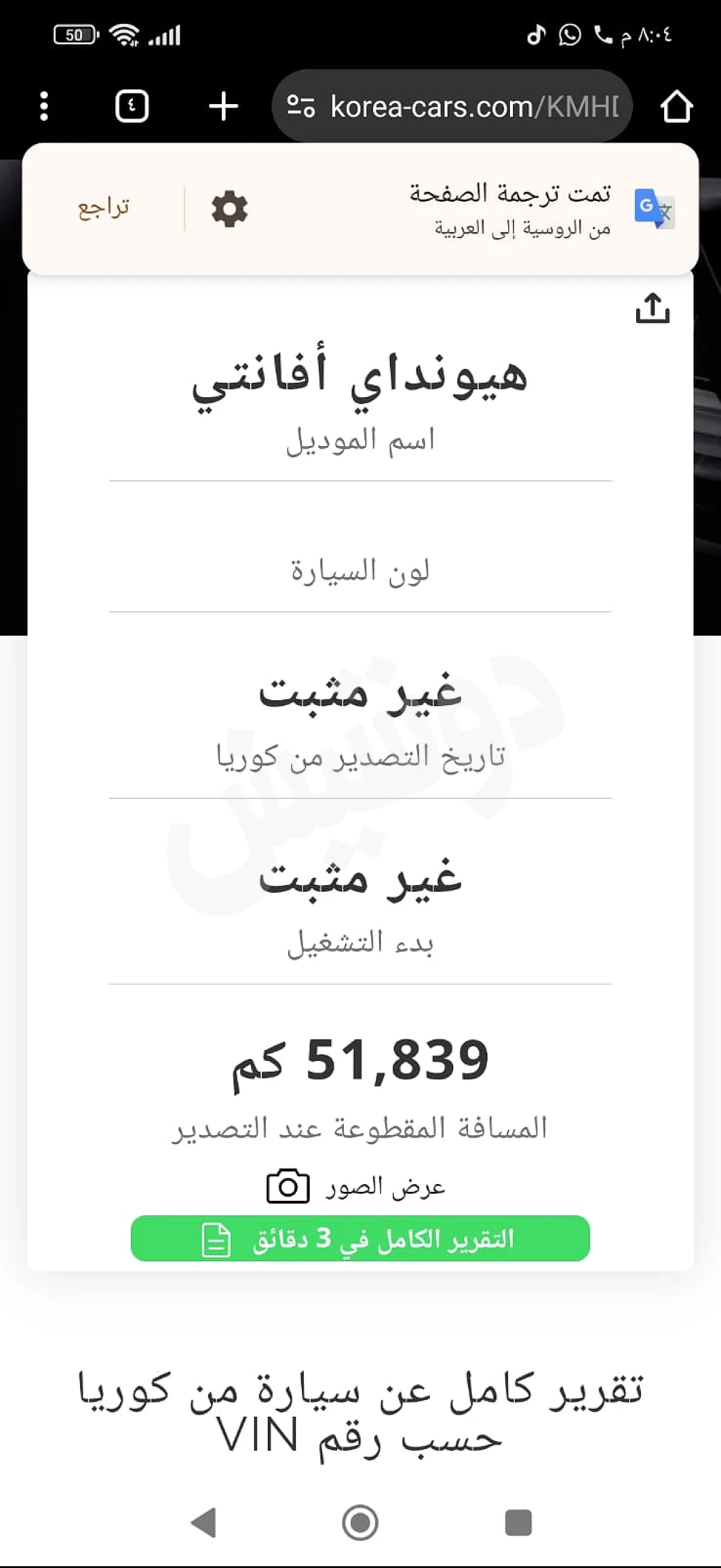The width and height of the screenshot is (721, 1568).
Task: Open عرض الصور to view car photos
Action: point(356,1186)
